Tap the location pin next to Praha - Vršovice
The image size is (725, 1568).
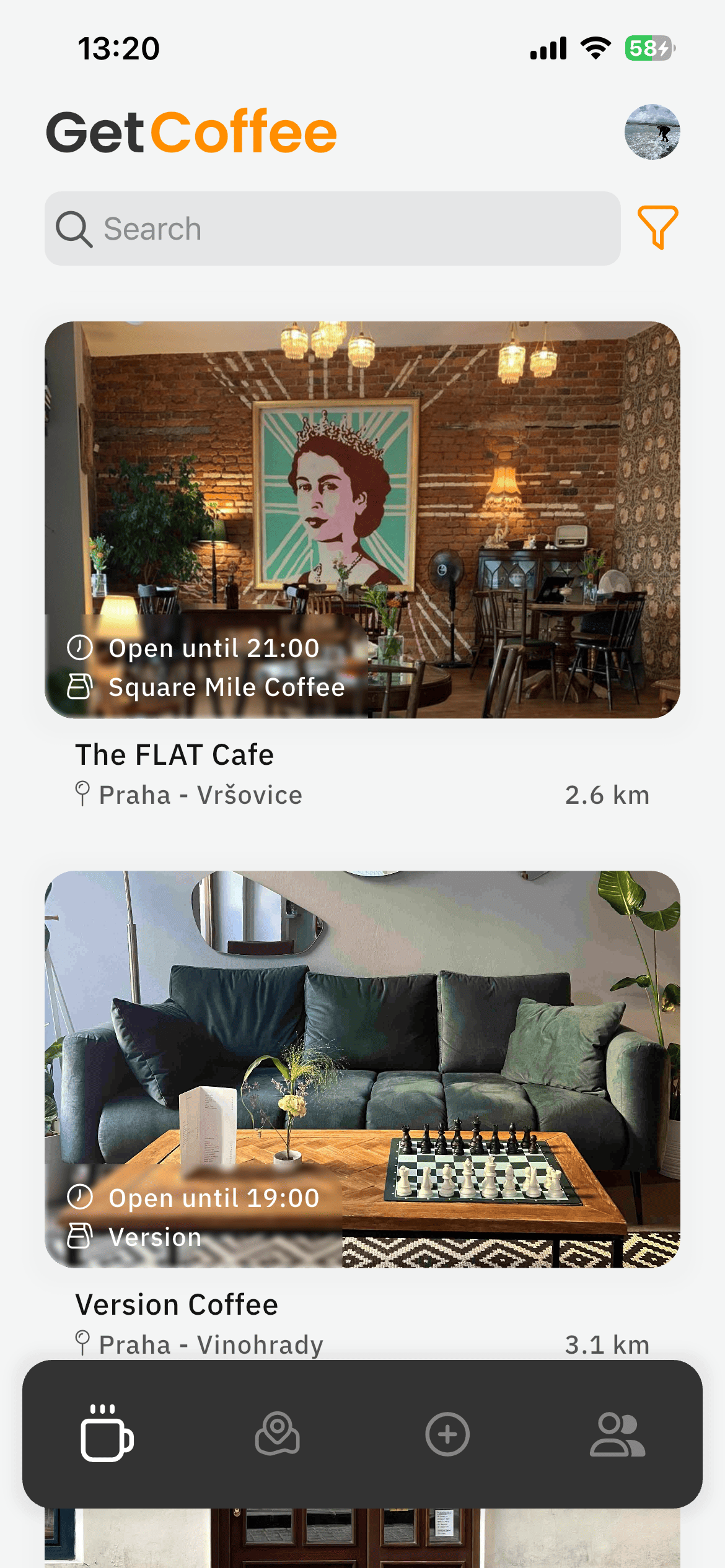pyautogui.click(x=83, y=795)
